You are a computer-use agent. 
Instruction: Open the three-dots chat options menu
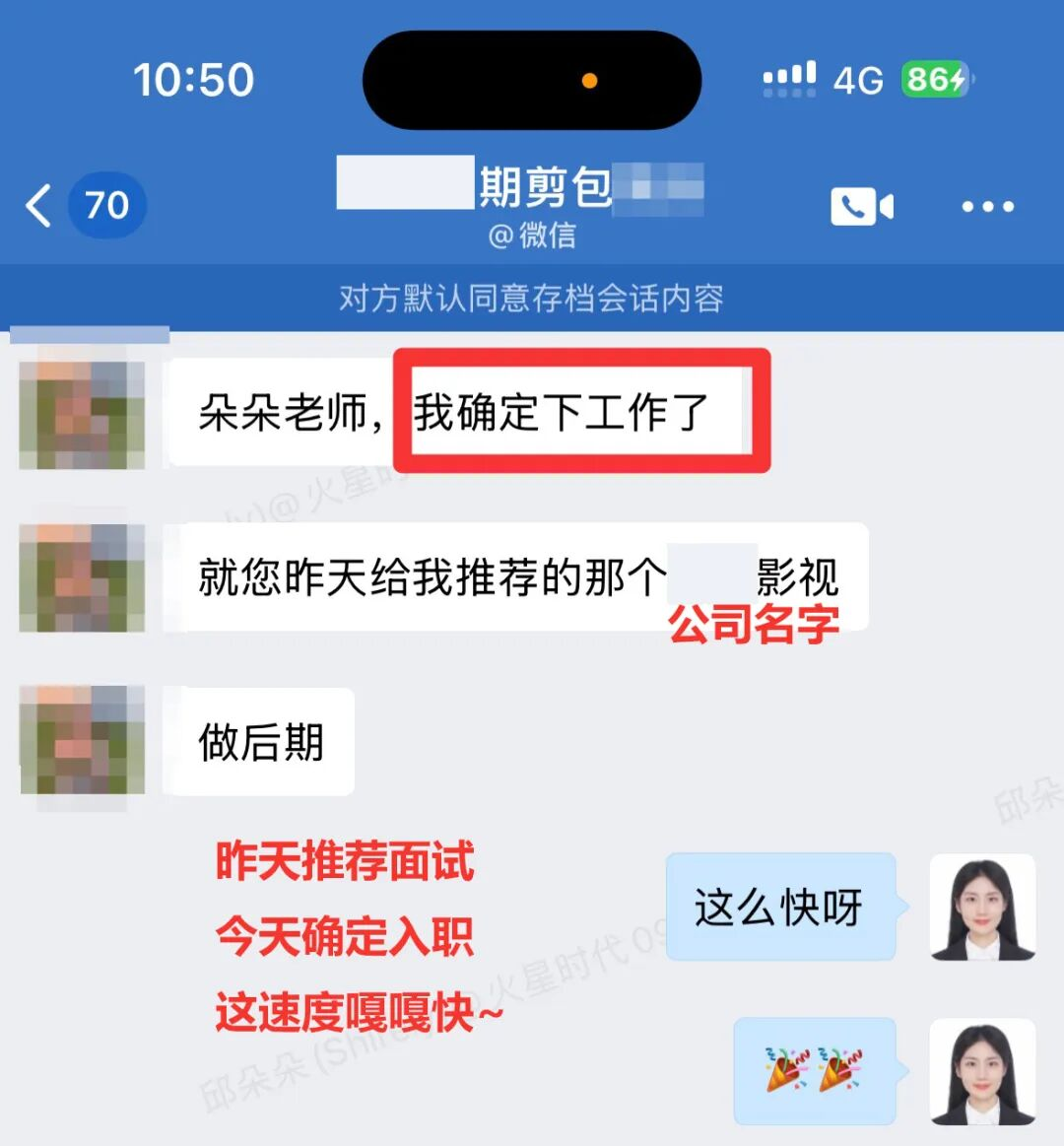[x=987, y=206]
